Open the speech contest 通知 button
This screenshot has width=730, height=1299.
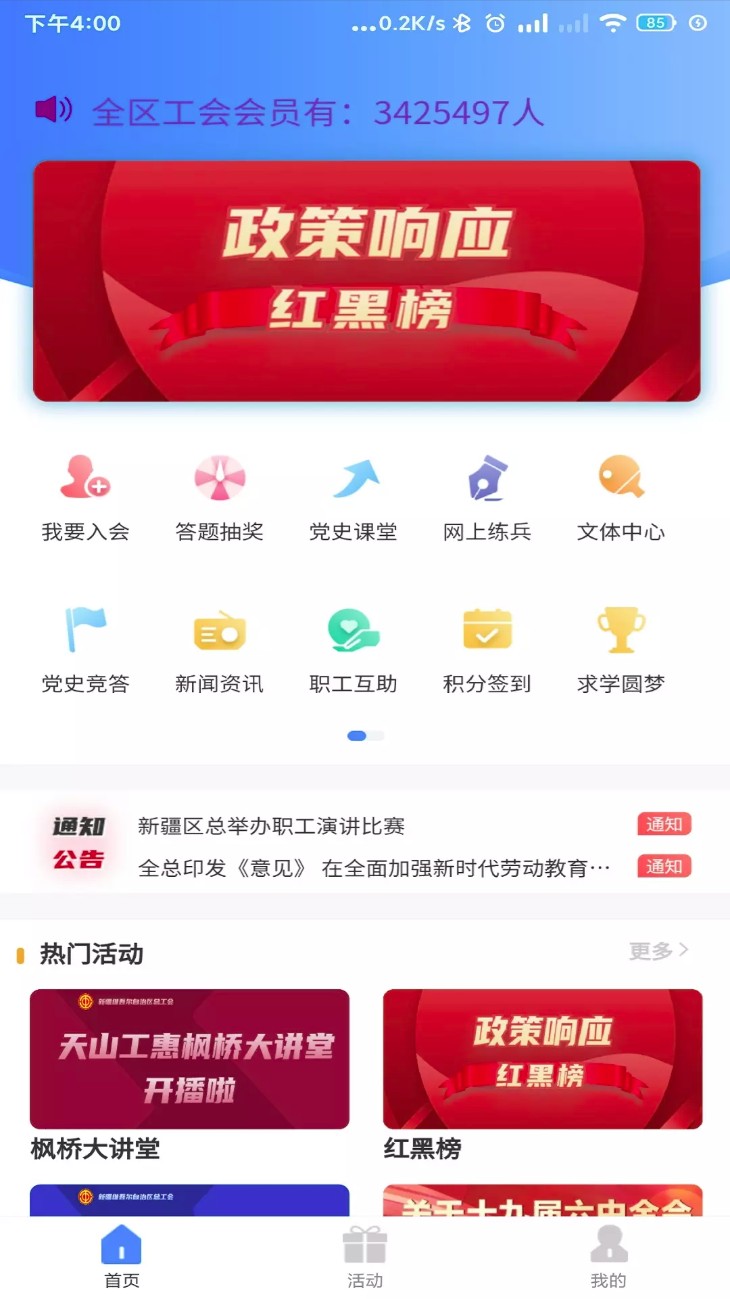(x=663, y=824)
